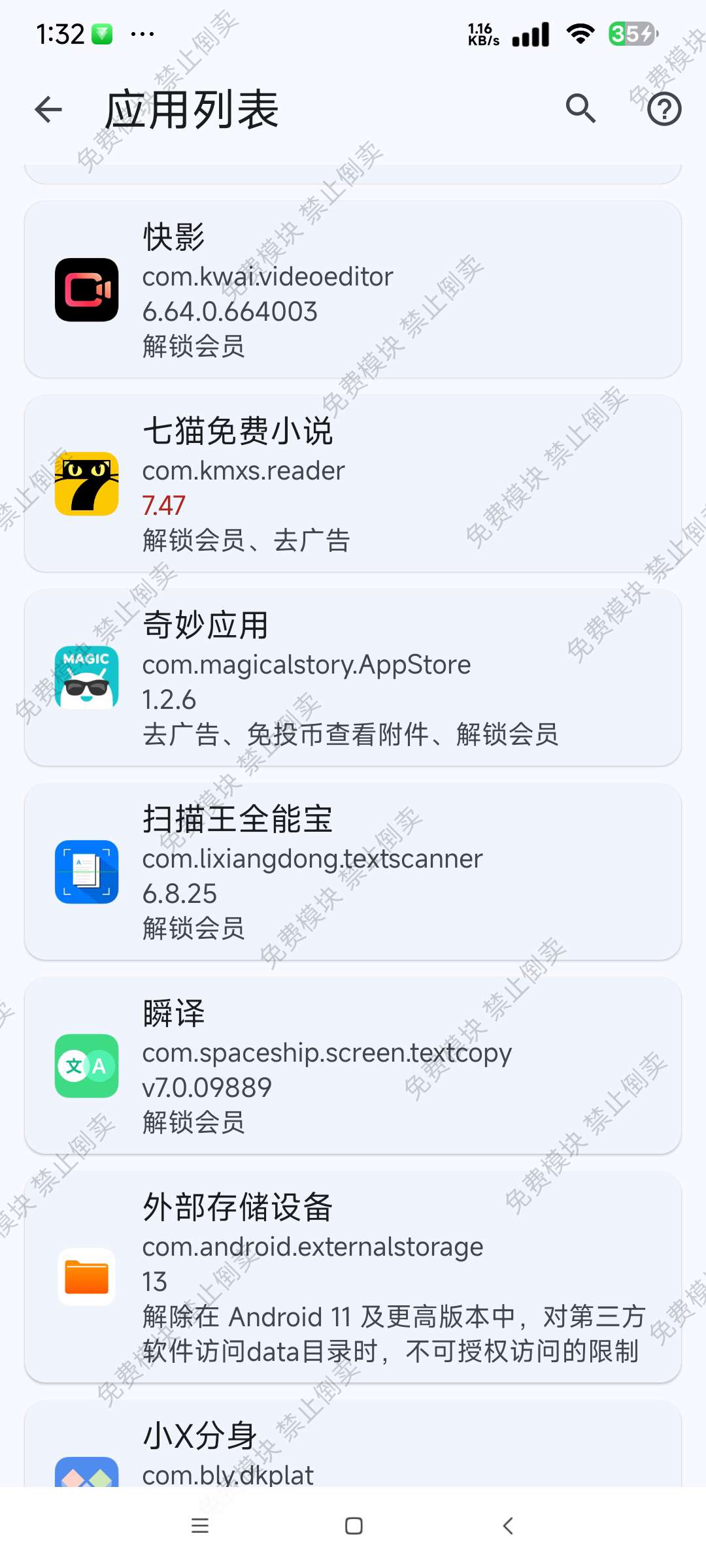706x1568 pixels.
Task: Open 奇妙应用 module details
Action: point(353,678)
